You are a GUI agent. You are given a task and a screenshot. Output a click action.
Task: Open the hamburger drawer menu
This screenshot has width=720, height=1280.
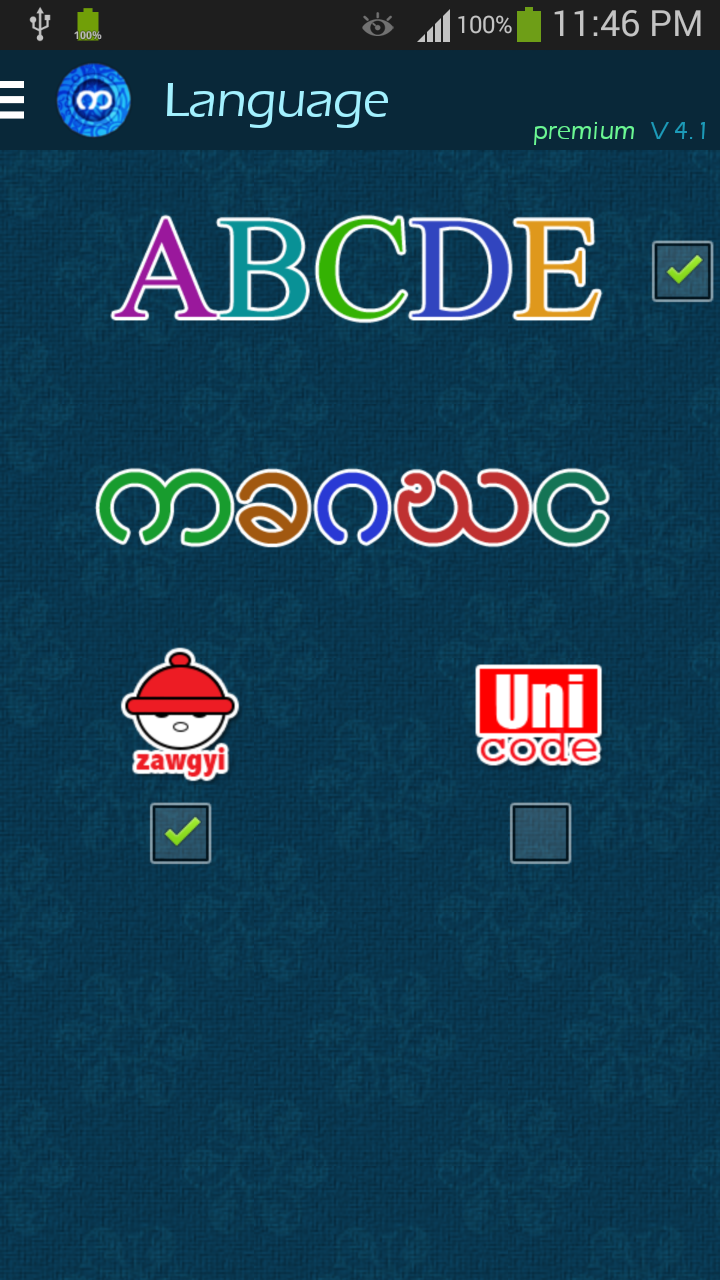(x=13, y=100)
